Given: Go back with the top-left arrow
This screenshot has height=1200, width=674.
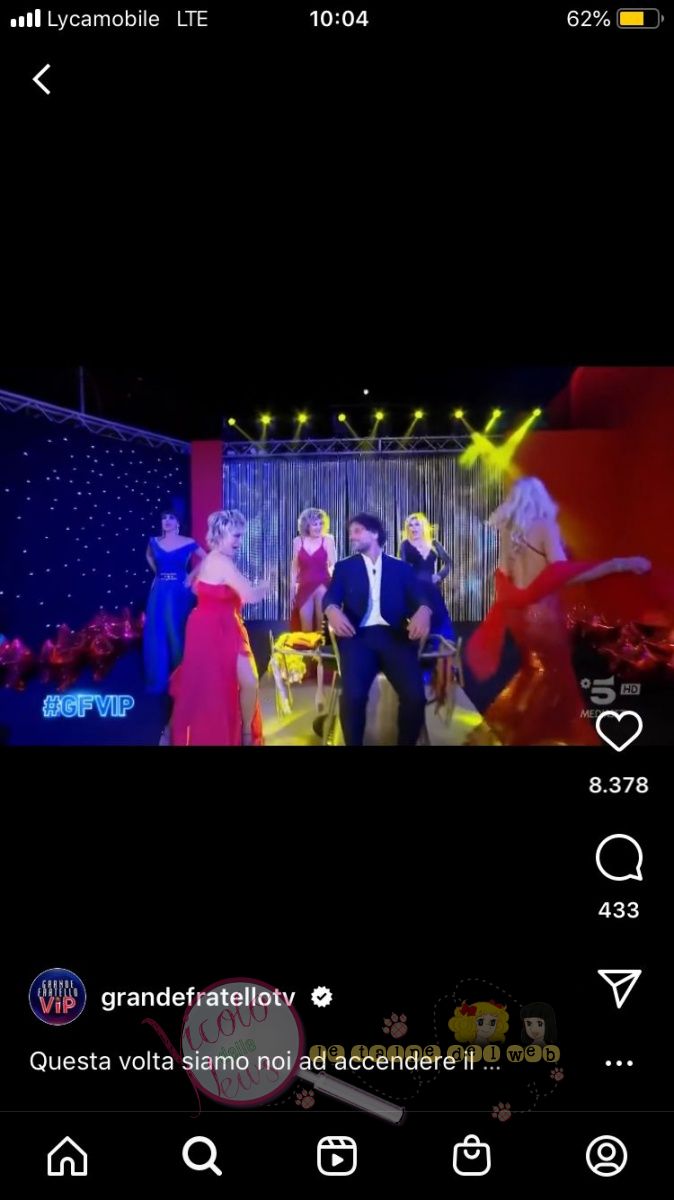Looking at the screenshot, I should point(41,79).
